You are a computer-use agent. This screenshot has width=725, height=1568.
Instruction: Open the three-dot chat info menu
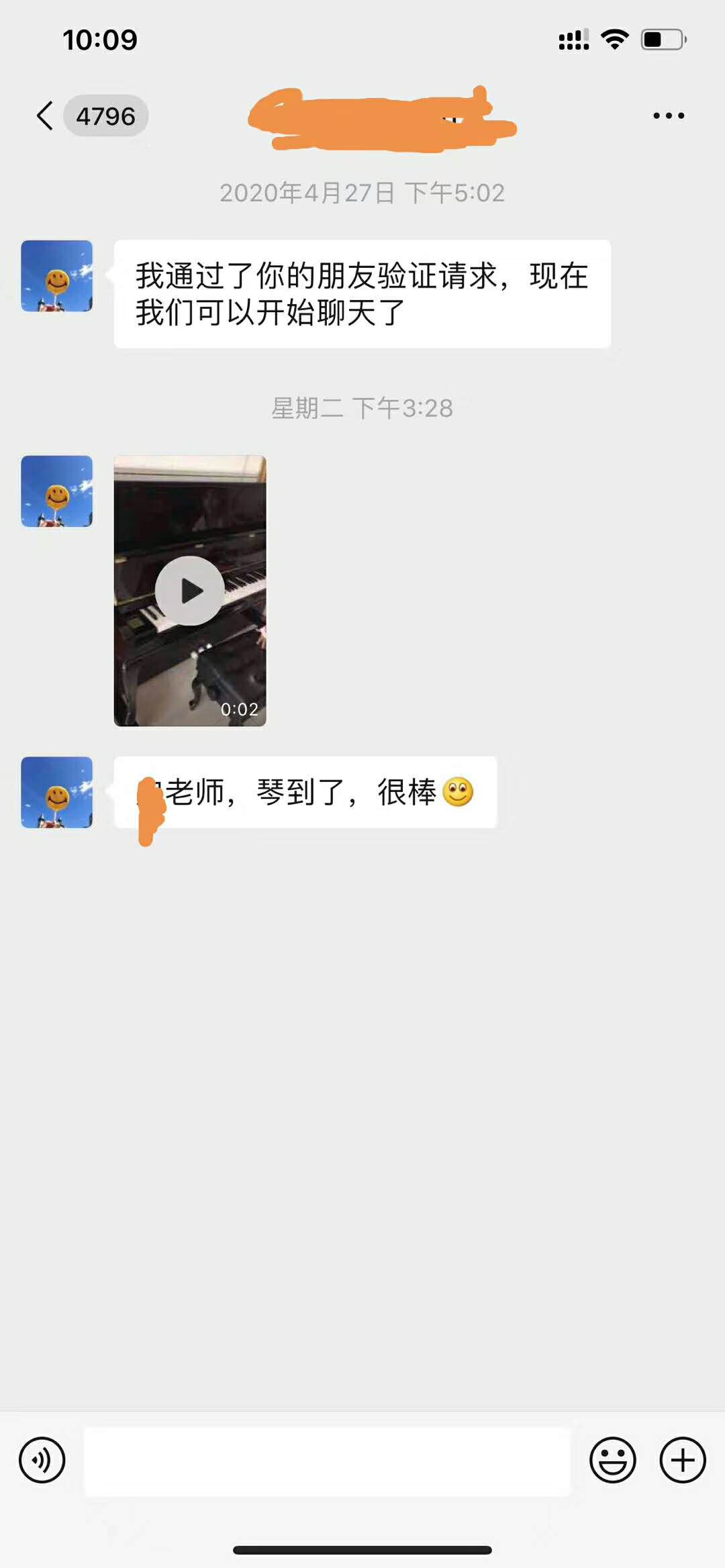[x=669, y=115]
